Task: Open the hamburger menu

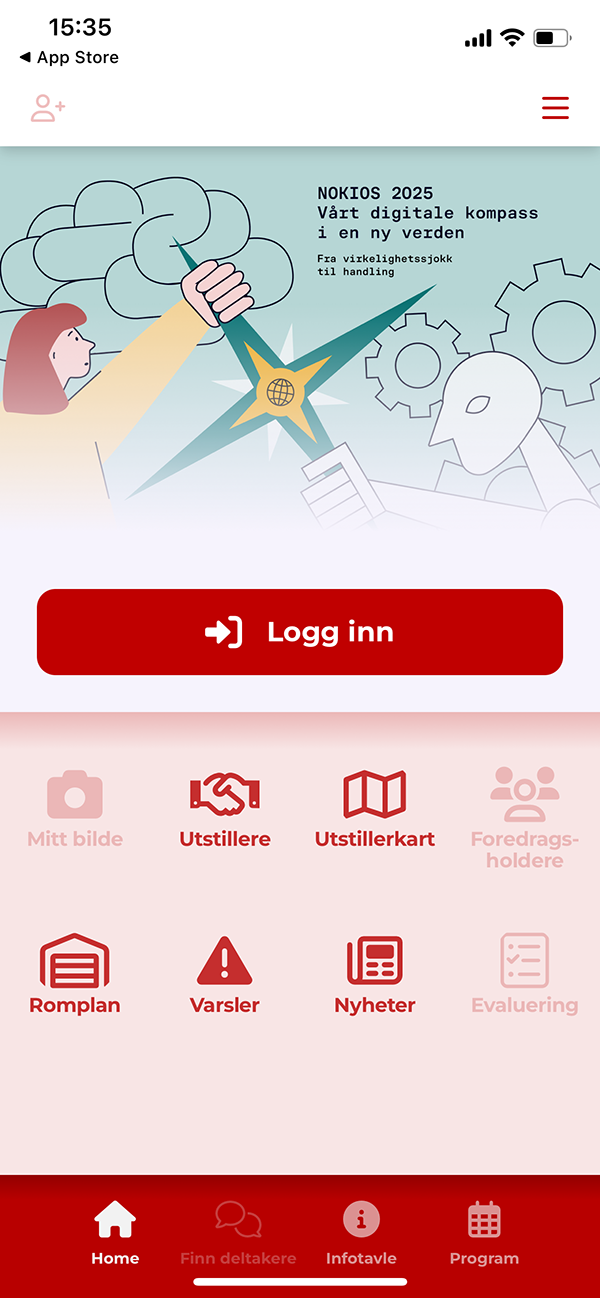Action: click(555, 108)
